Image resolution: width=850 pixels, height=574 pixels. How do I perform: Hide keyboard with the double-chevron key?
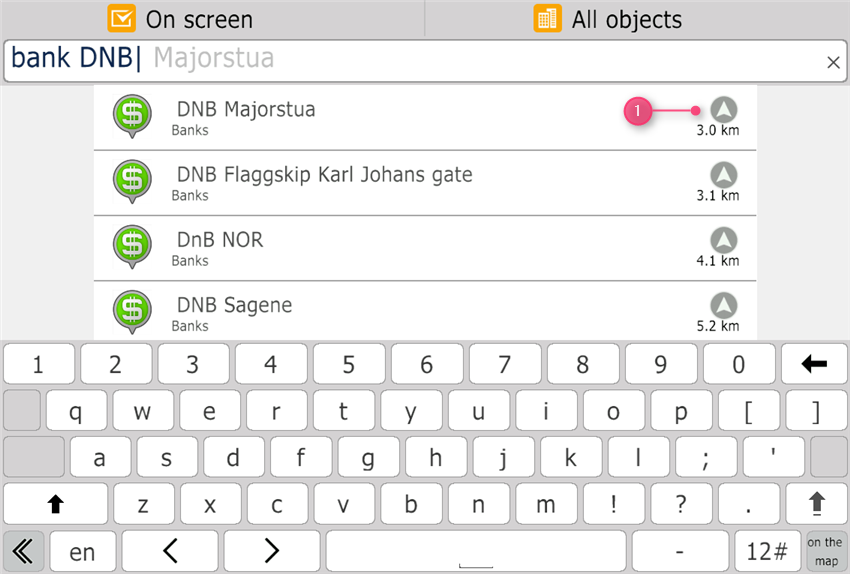click(23, 551)
